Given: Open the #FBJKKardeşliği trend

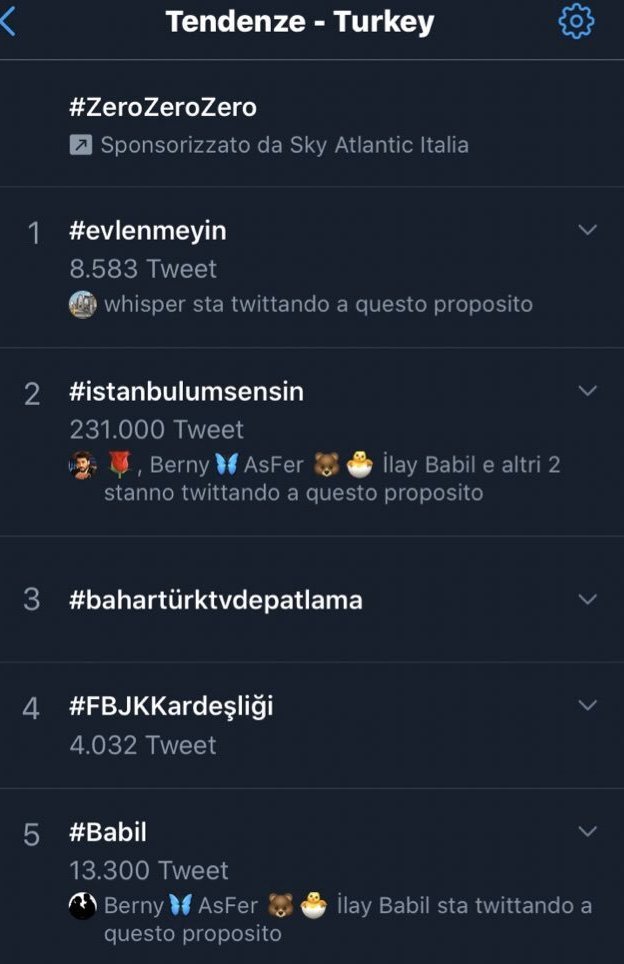Looking at the screenshot, I should click(171, 707).
